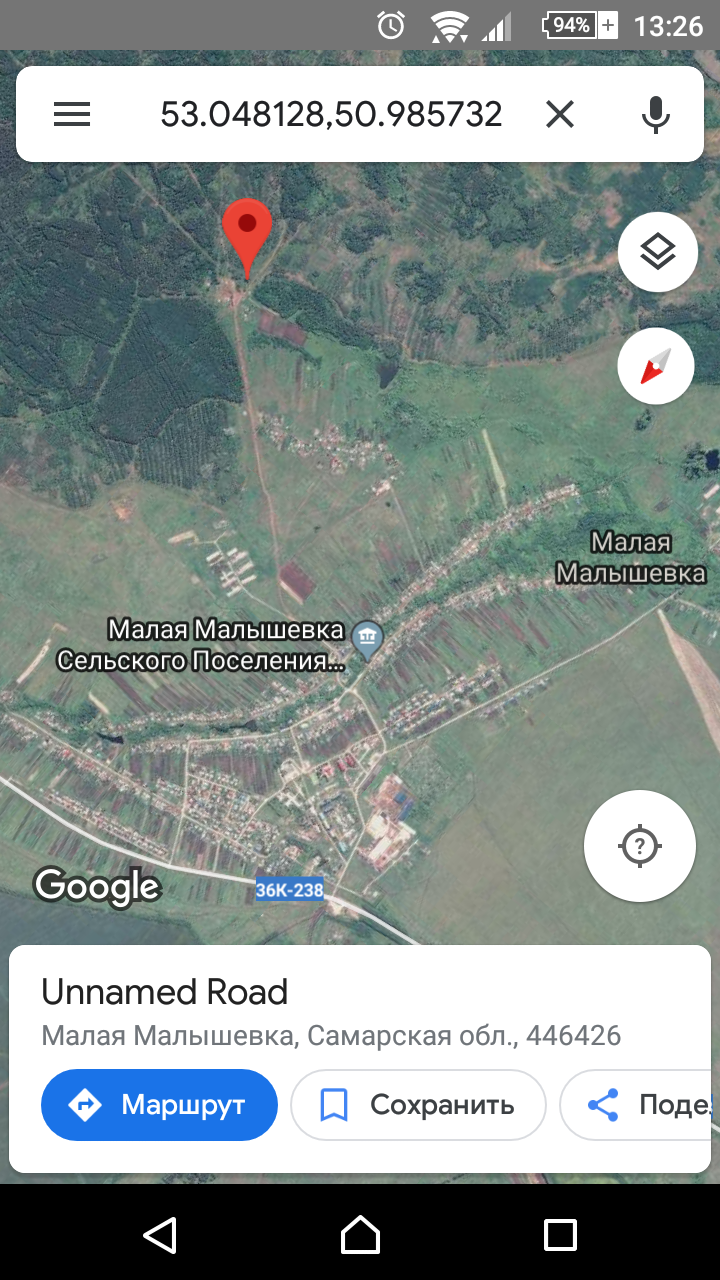Get directions with Маршрут button
Viewport: 720px width, 1280px height.
[x=159, y=1105]
